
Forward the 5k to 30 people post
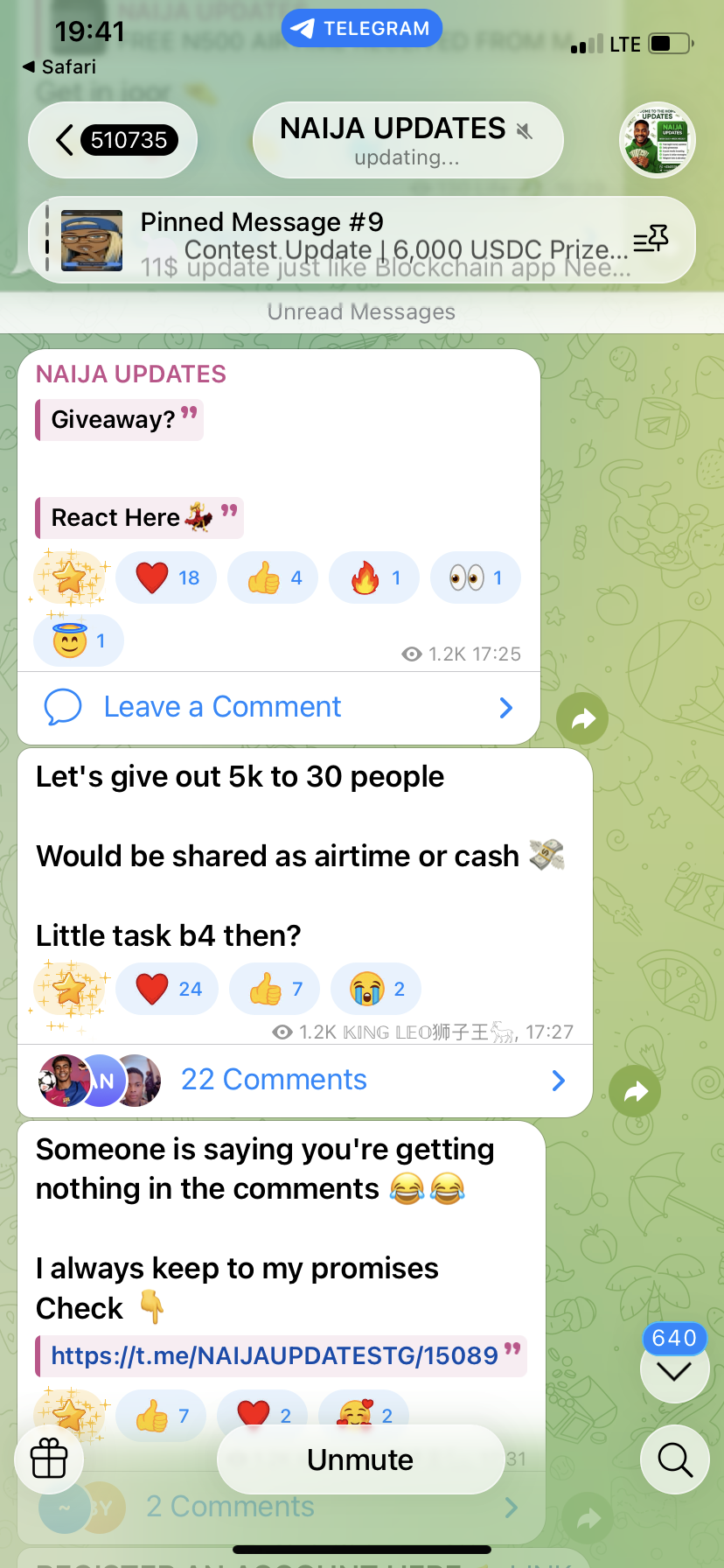point(635,1091)
